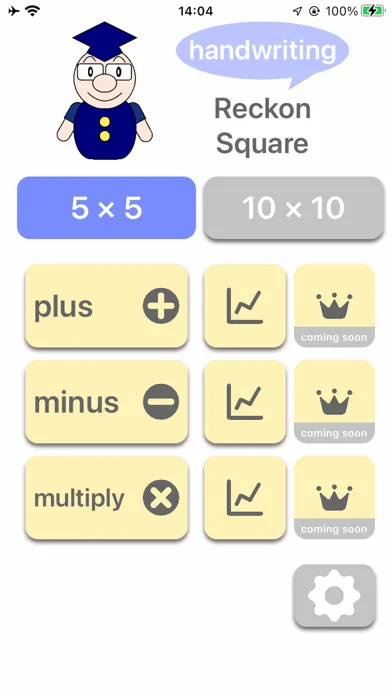
Task: Tap the crown ranking tile beside plus
Action: pos(334,306)
